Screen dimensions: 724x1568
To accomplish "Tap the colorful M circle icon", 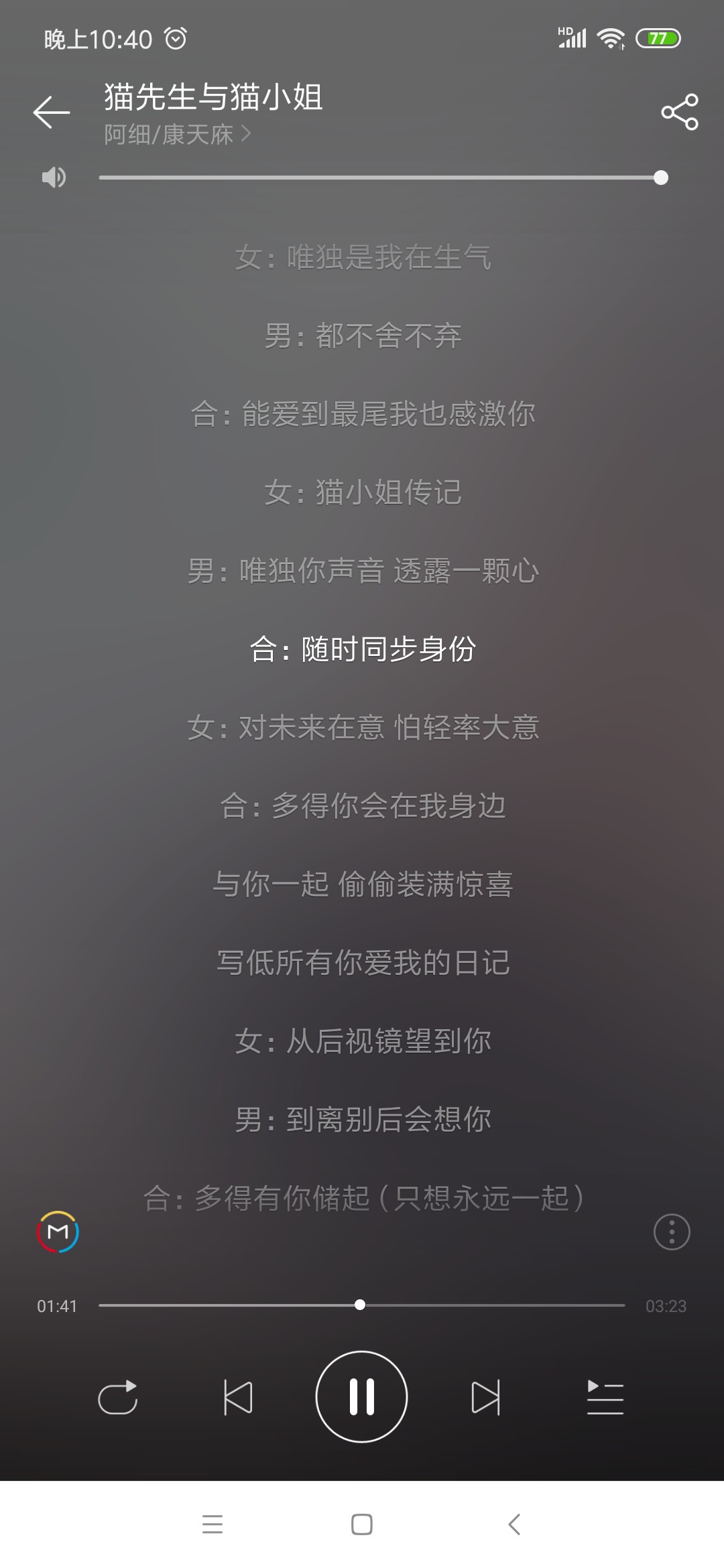I will tap(58, 1232).
